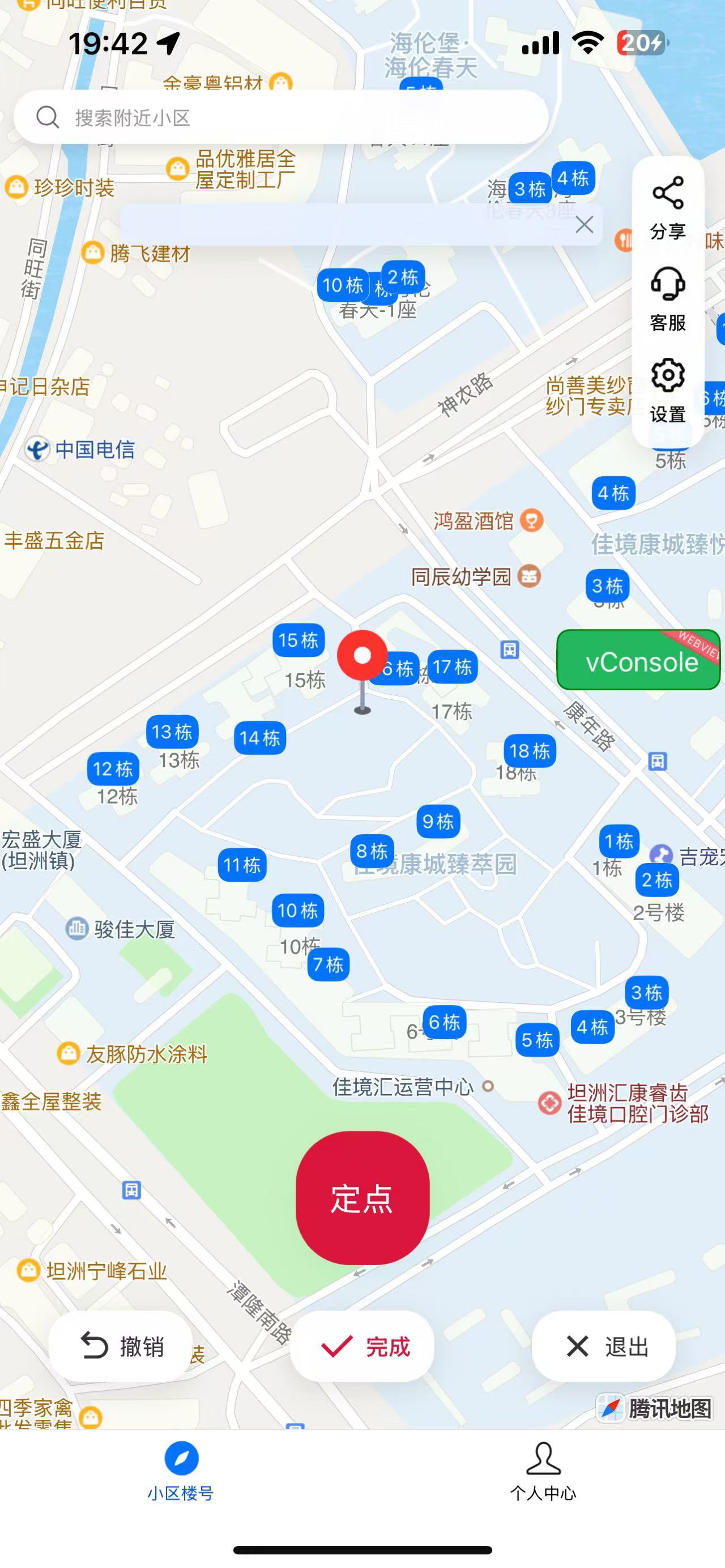Image resolution: width=725 pixels, height=1568 pixels.
Task: Undo with the 撤销 button
Action: pos(121,1346)
